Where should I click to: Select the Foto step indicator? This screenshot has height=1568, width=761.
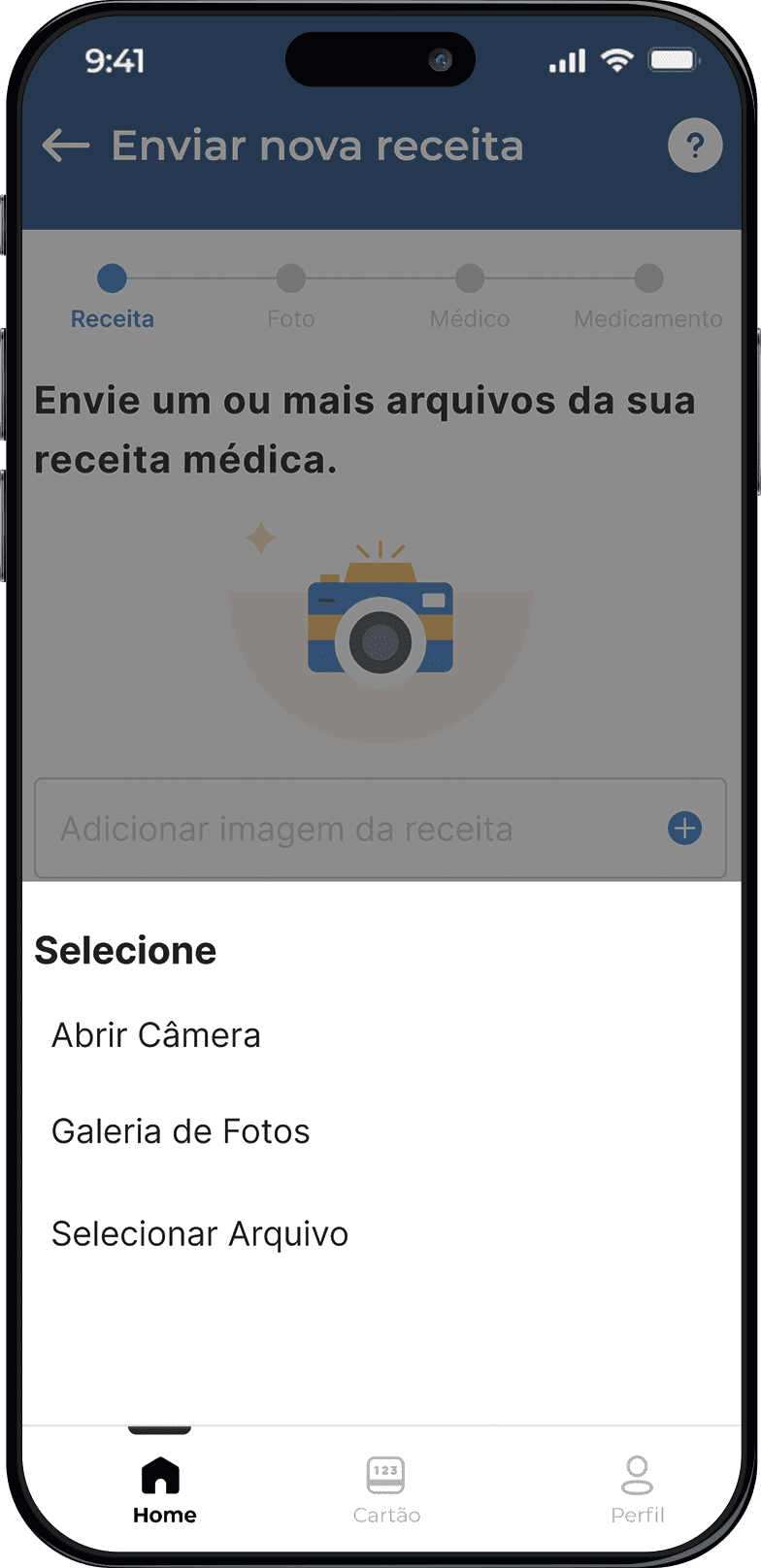coord(290,278)
